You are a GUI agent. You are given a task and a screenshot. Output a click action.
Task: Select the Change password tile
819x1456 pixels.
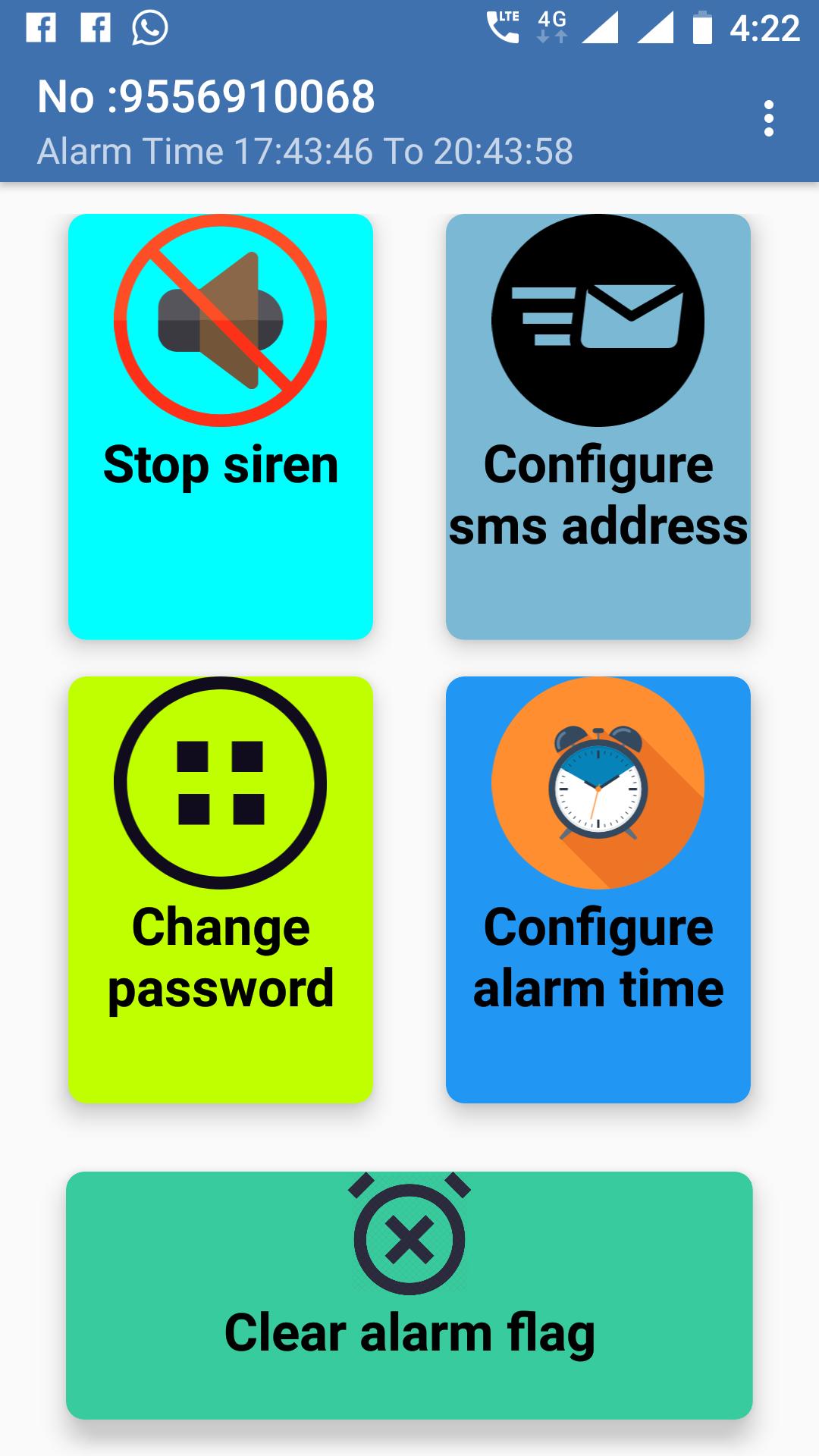(220, 889)
